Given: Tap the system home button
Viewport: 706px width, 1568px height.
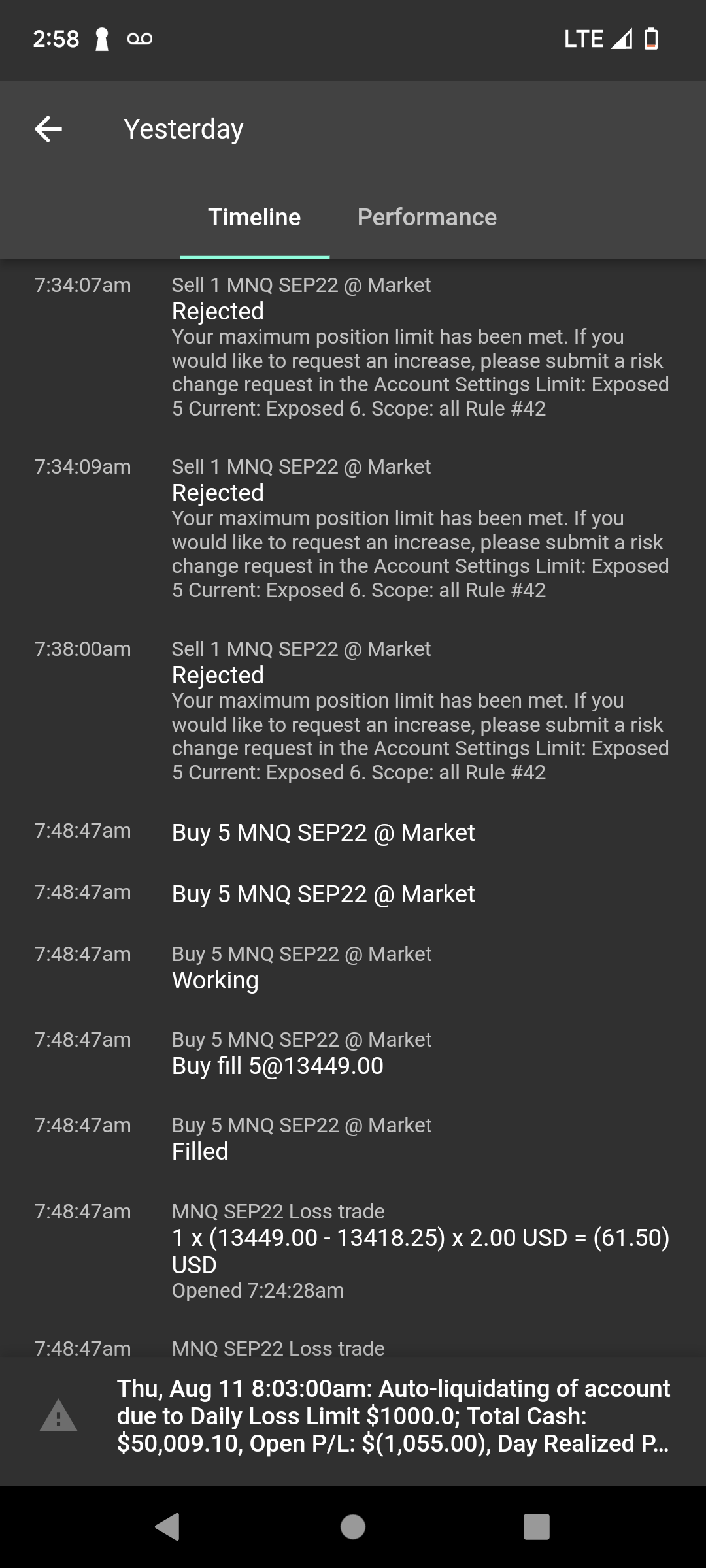Looking at the screenshot, I should 353,1527.
